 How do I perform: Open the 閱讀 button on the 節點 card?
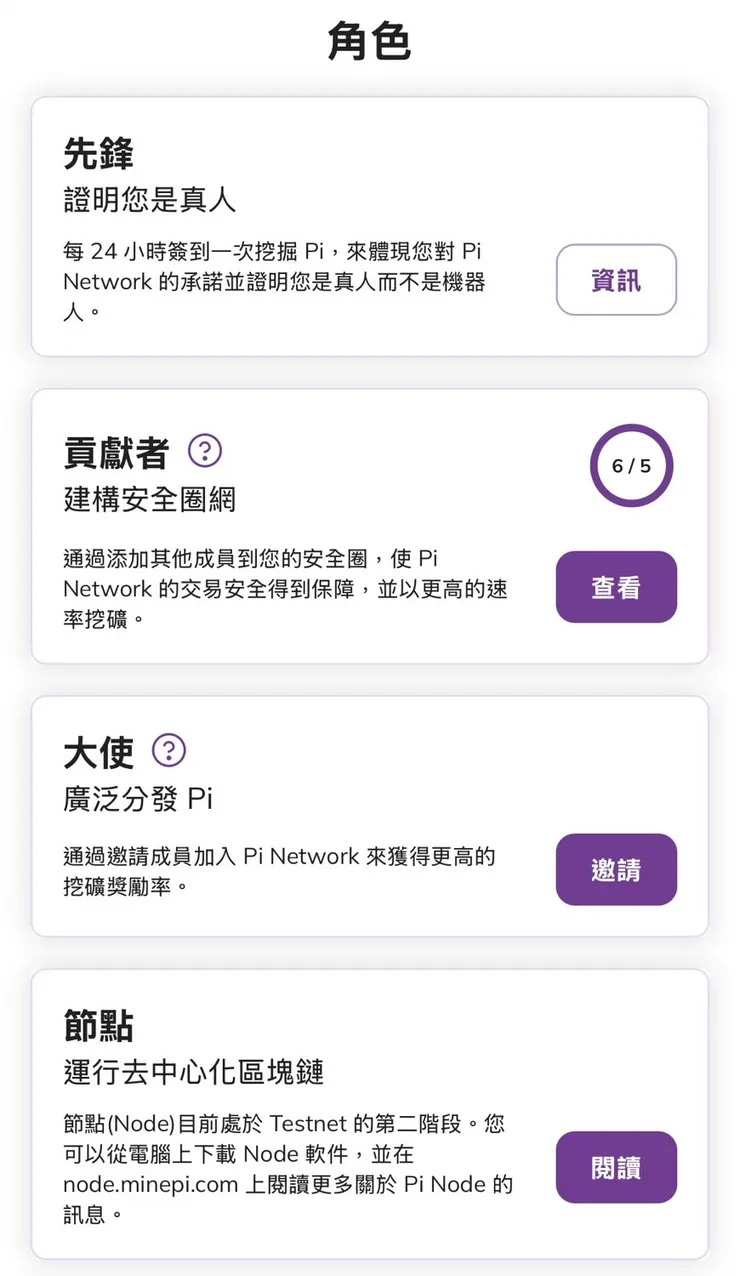pyautogui.click(x=616, y=1167)
